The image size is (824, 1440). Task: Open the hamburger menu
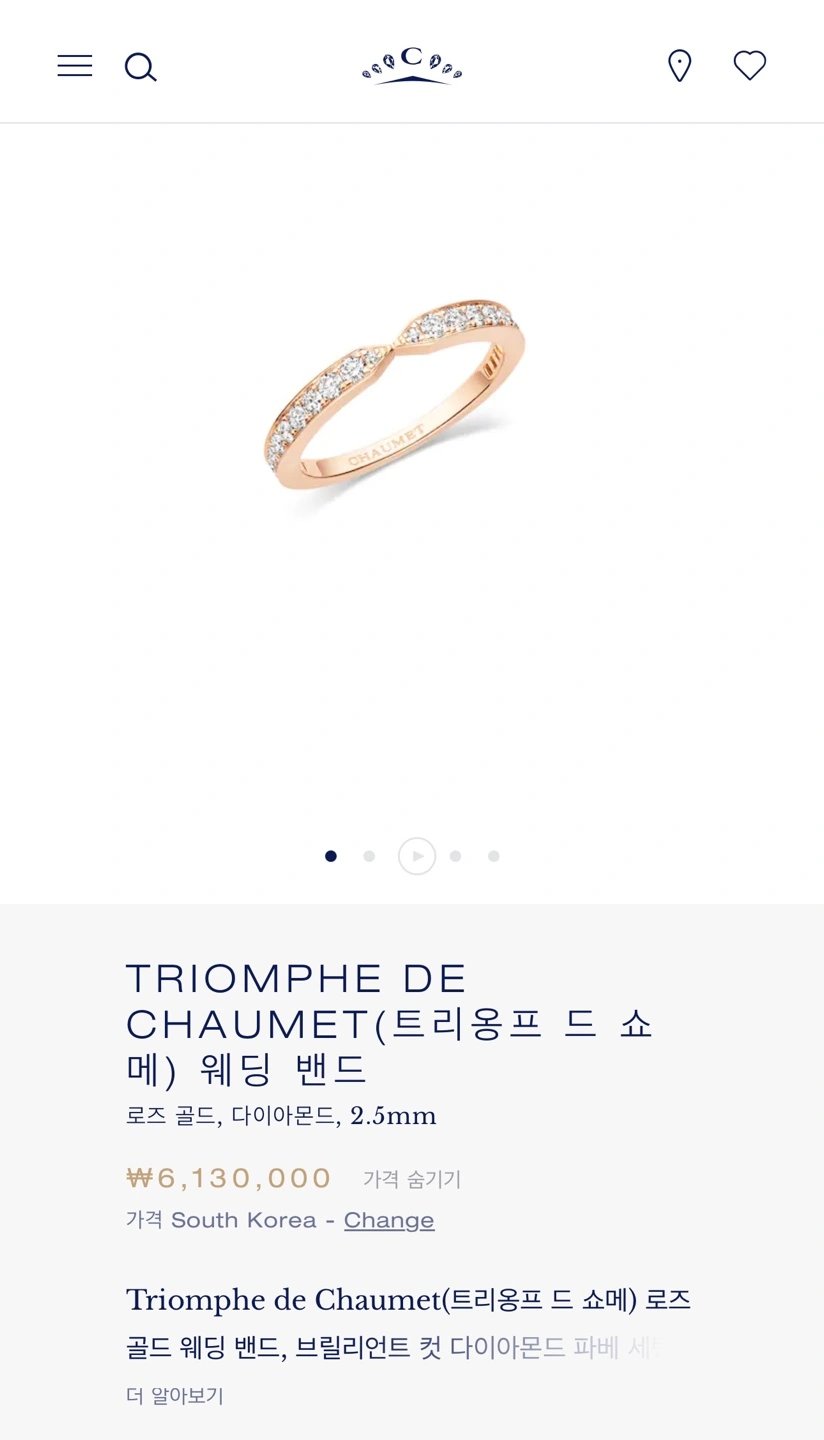point(75,66)
